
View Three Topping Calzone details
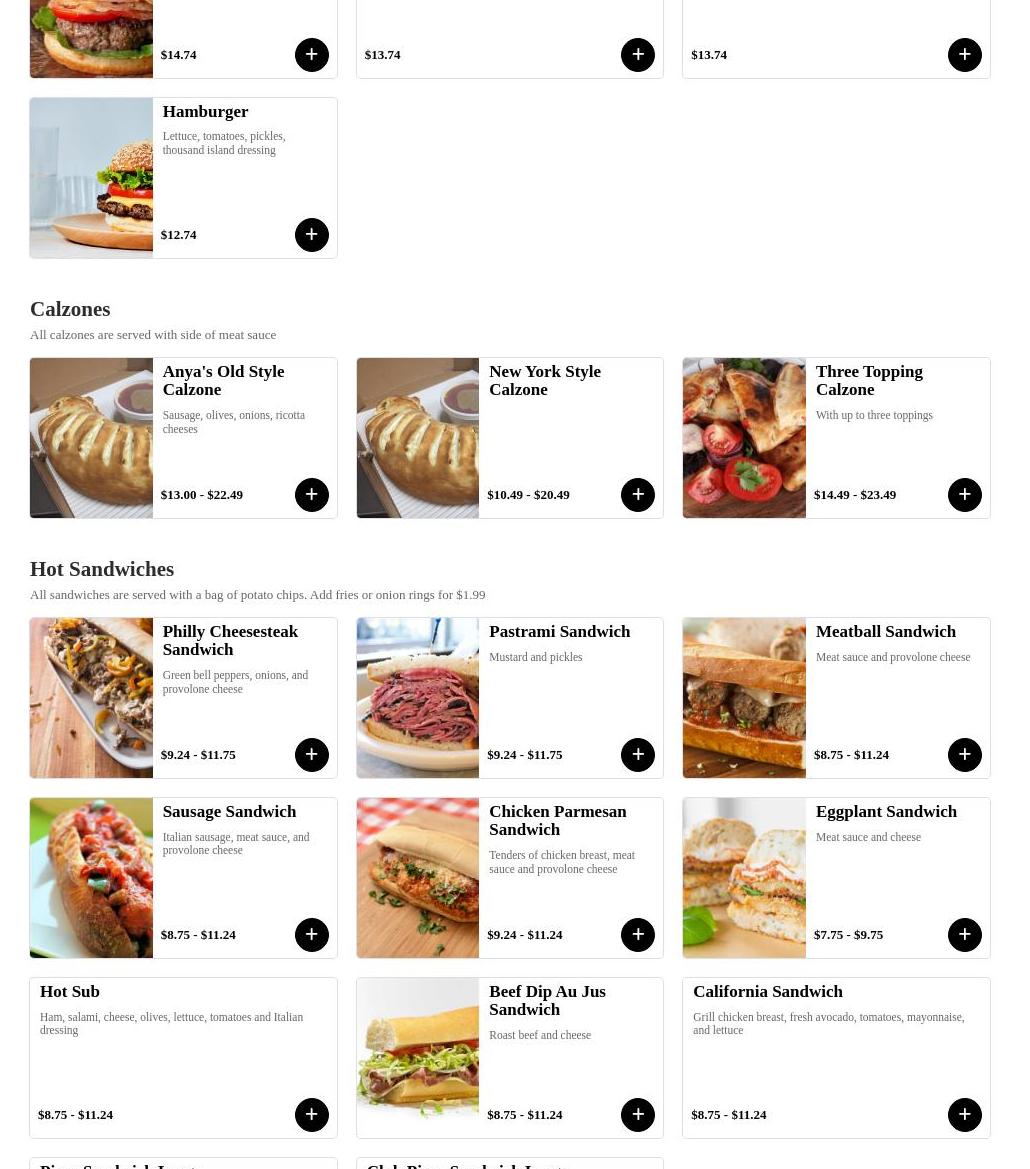pos(868,381)
